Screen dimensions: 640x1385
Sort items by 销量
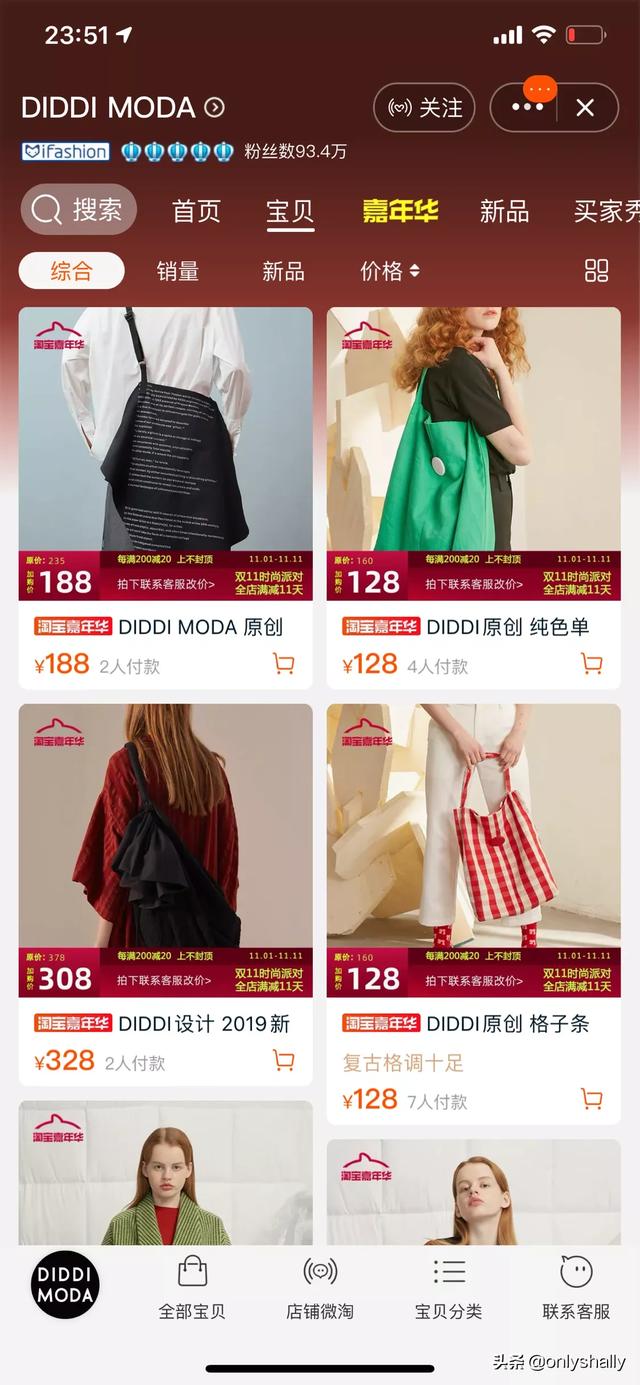coord(178,271)
